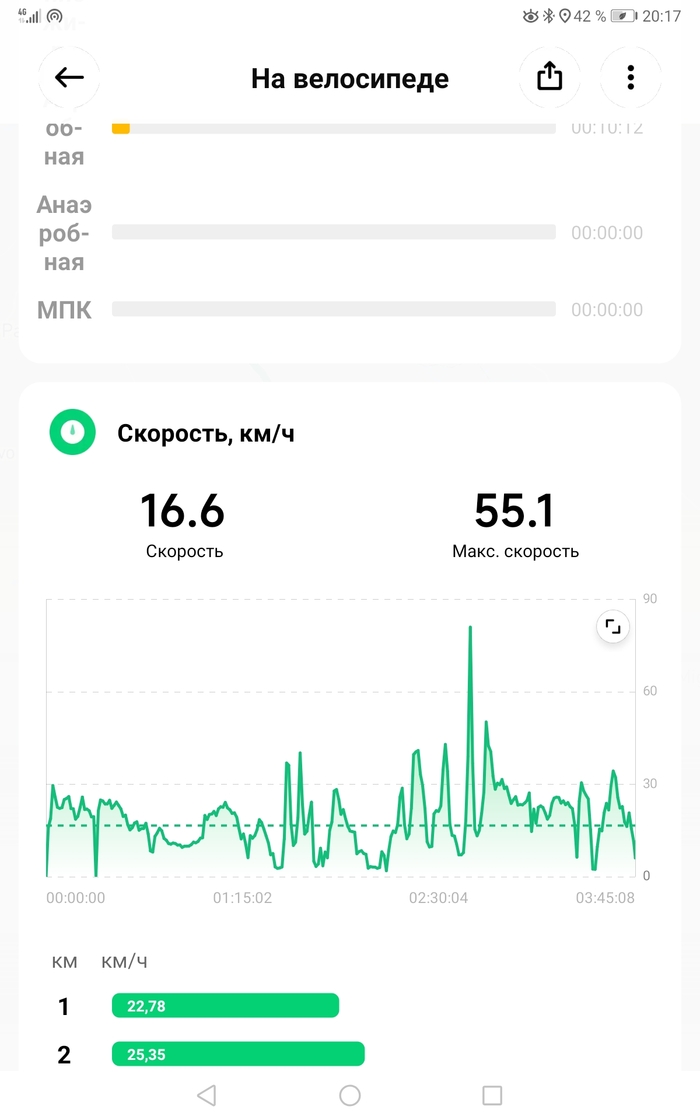This screenshot has width=700, height=1120.
Task: Expand the speed chart to fullscreen
Action: 612,628
